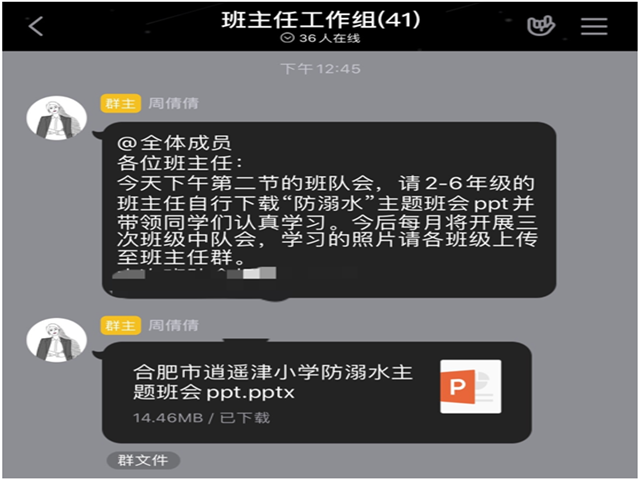Open the group call icon
Image resolution: width=640 pixels, height=480 pixels.
tap(541, 26)
